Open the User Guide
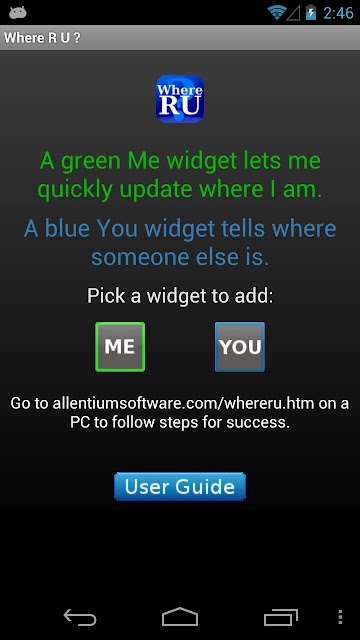Viewport: 360px width, 640px height. click(180, 486)
